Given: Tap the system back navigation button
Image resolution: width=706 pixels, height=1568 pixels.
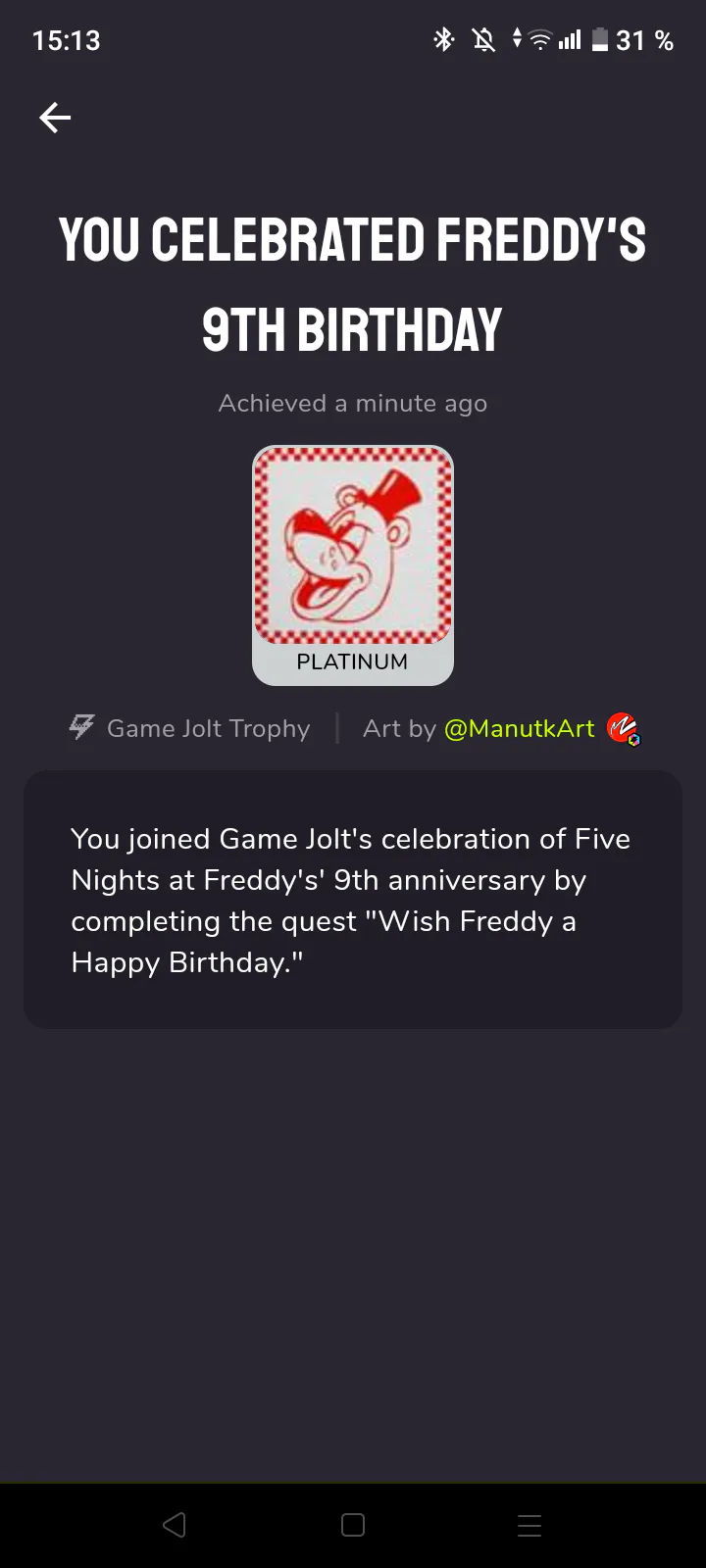Looking at the screenshot, I should click(x=175, y=1525).
